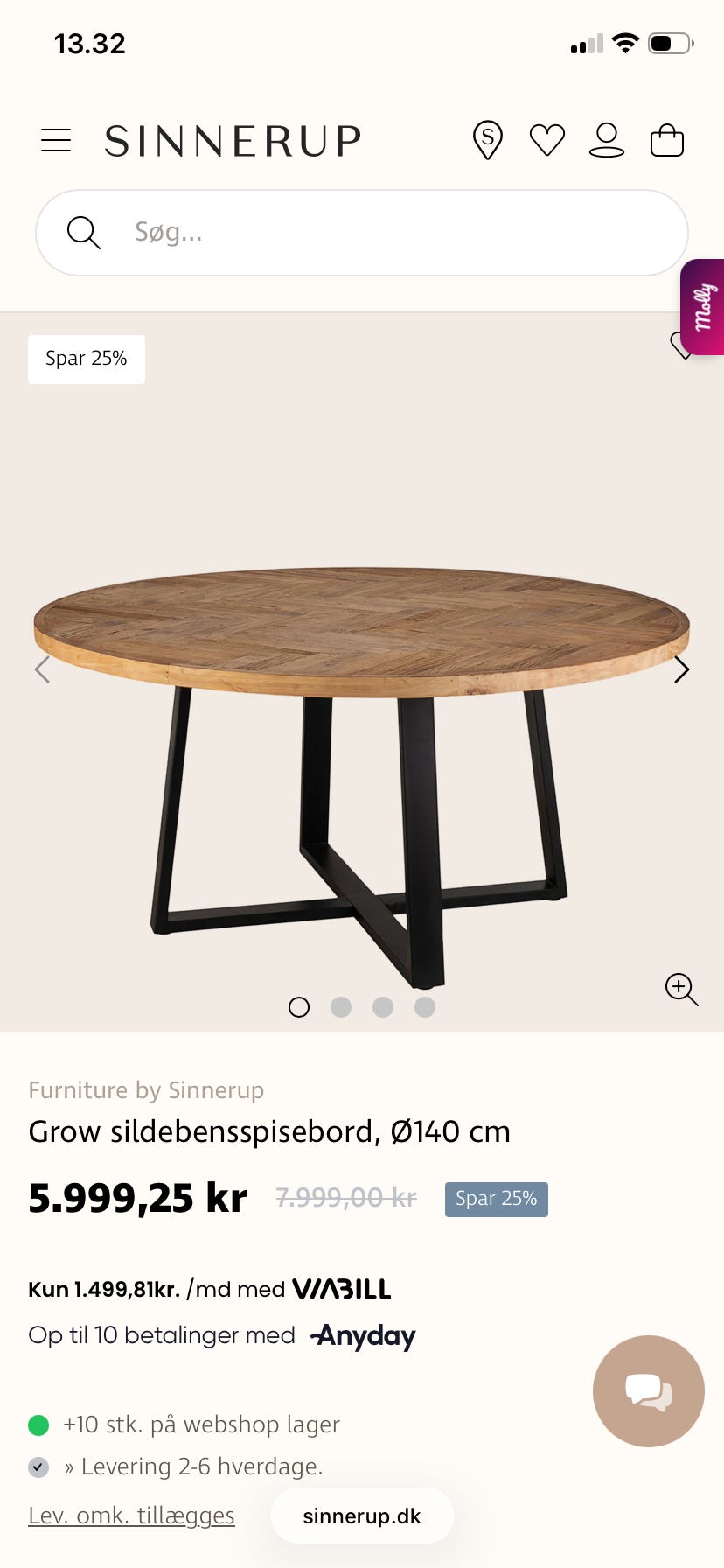Image resolution: width=724 pixels, height=1568 pixels.
Task: Open the account profile icon
Action: coord(607,140)
